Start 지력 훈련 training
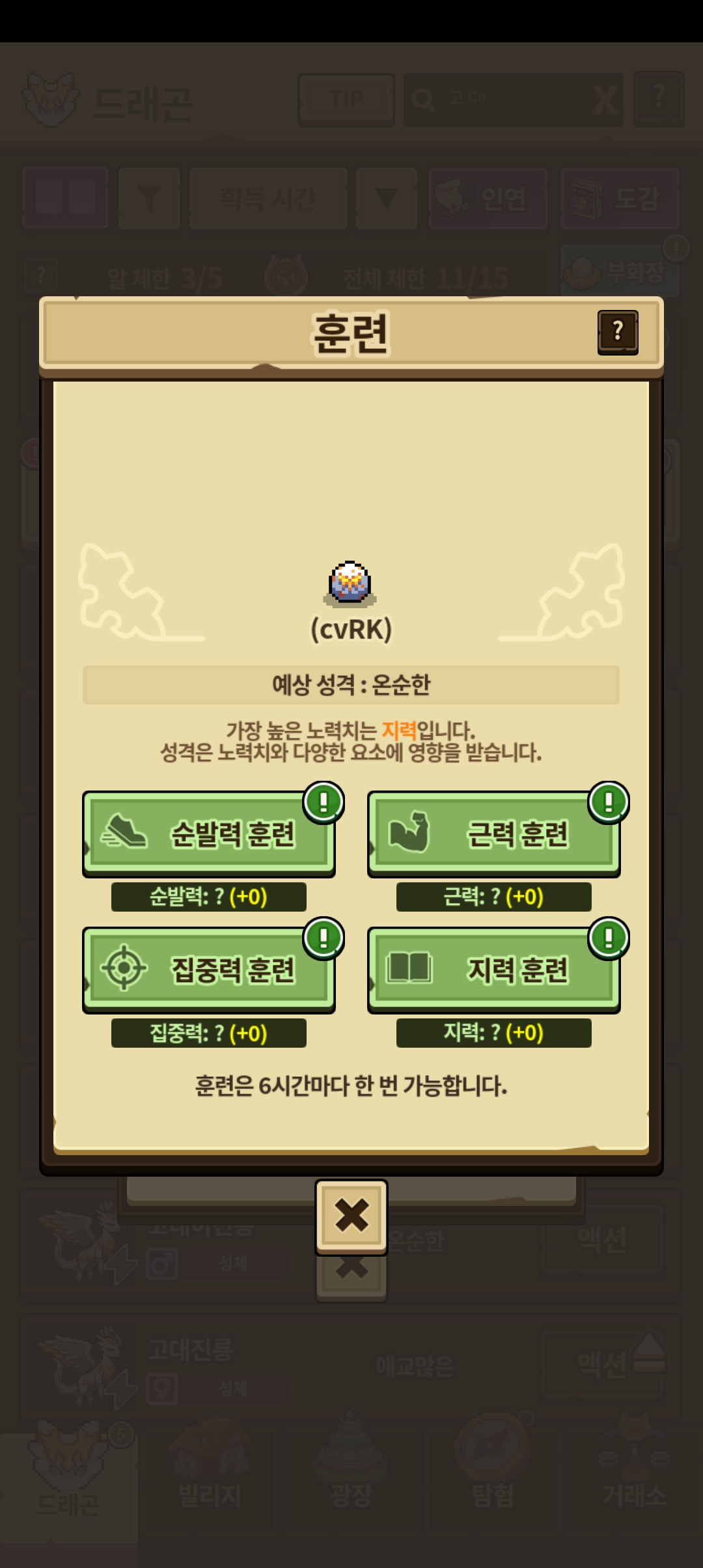The width and height of the screenshot is (703, 1568). point(494,970)
